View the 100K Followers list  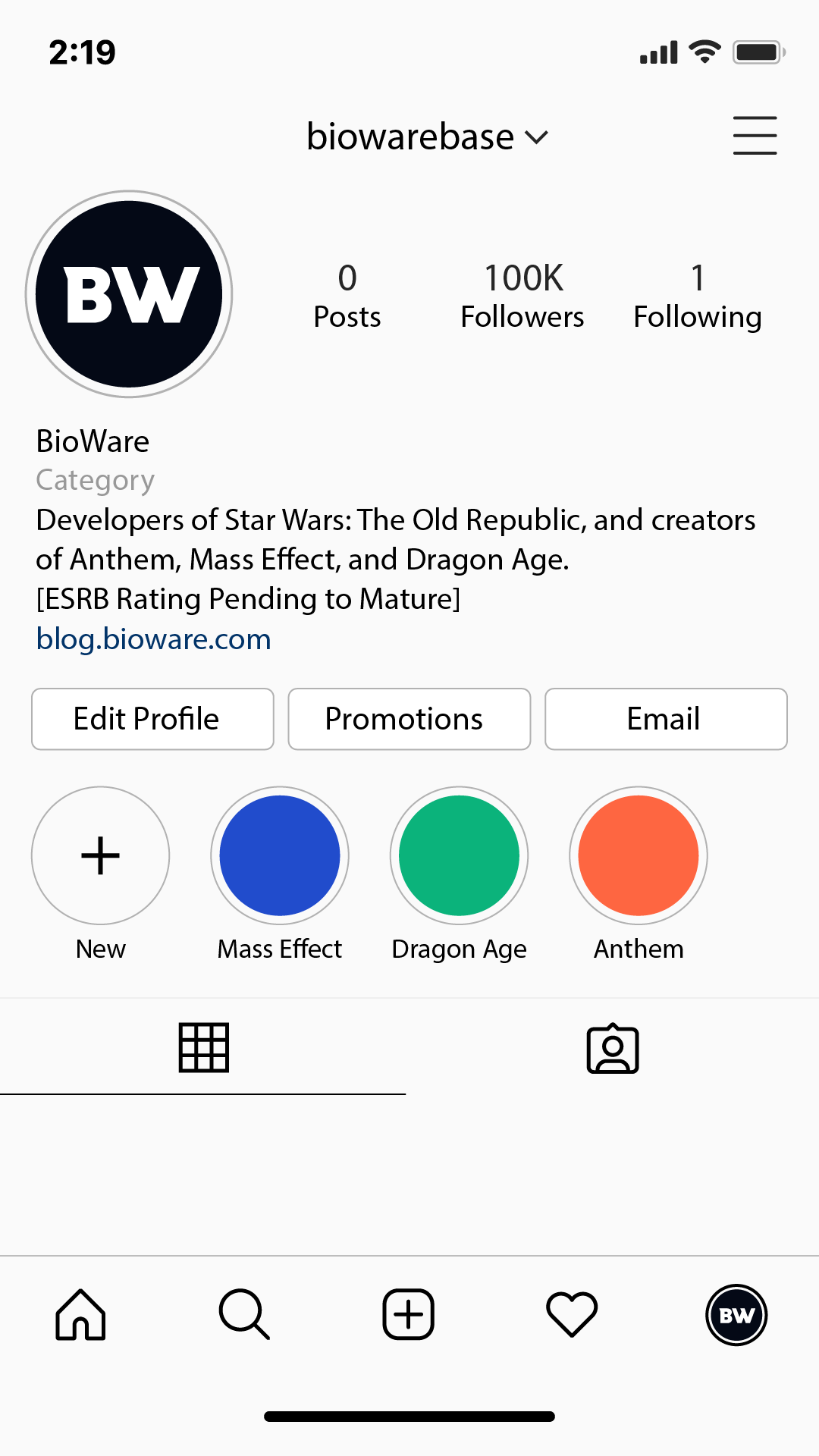tap(522, 297)
